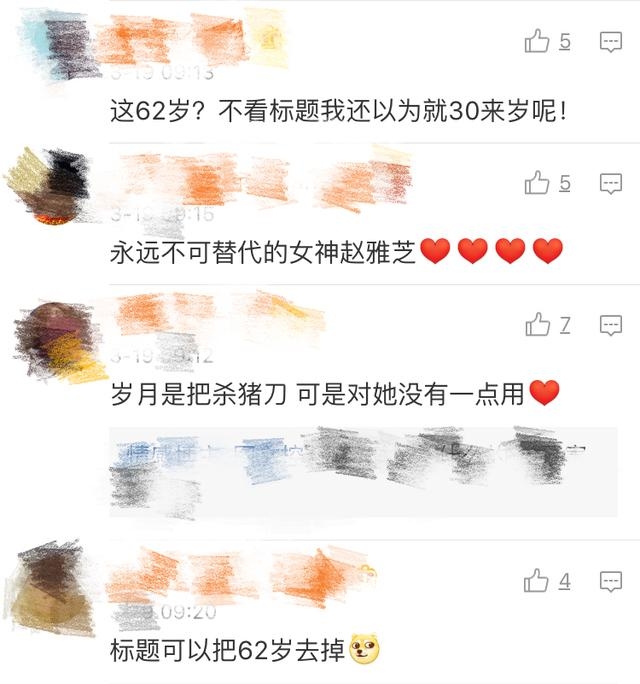
Task: Like the 岁月是把杀猪刀 comment
Action: pyautogui.click(x=538, y=325)
